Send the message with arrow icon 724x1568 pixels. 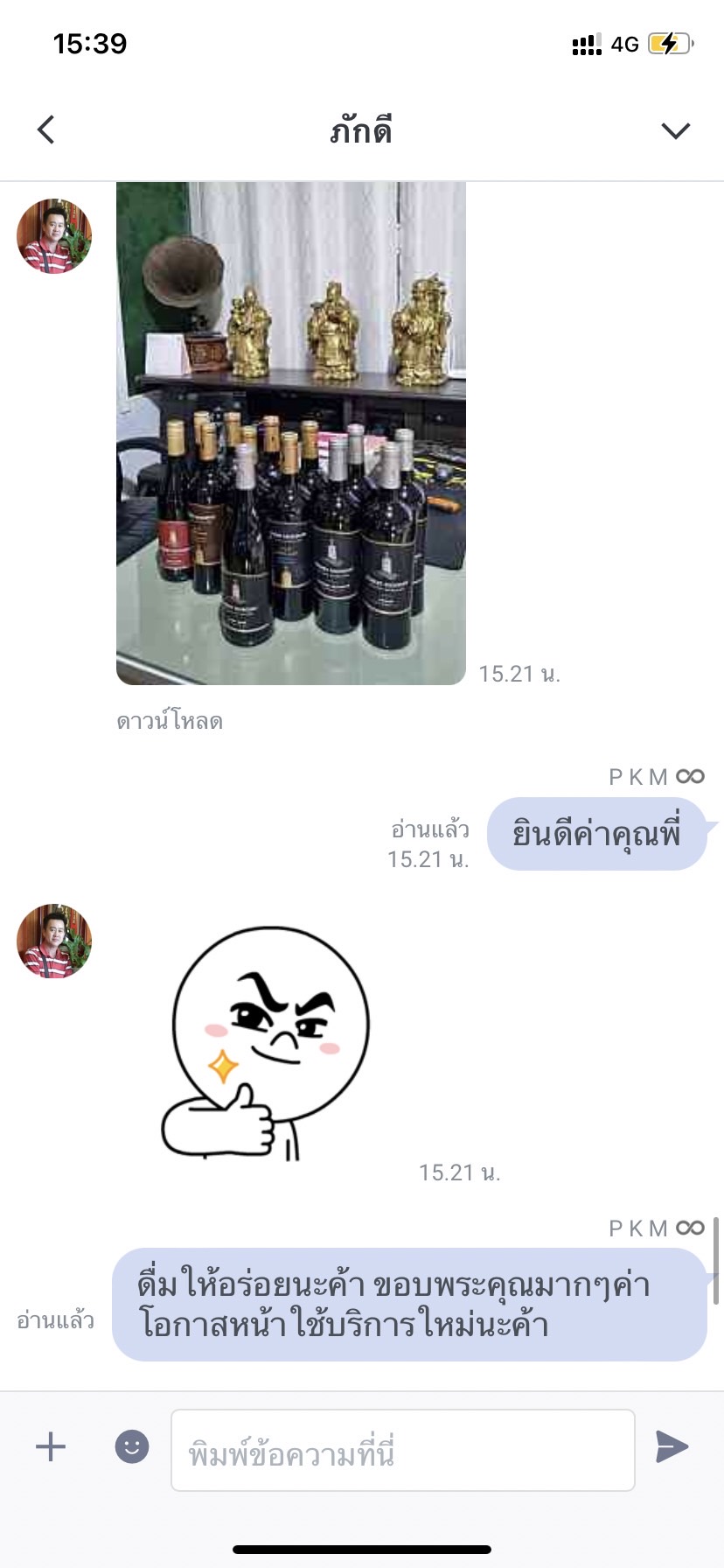(672, 1446)
